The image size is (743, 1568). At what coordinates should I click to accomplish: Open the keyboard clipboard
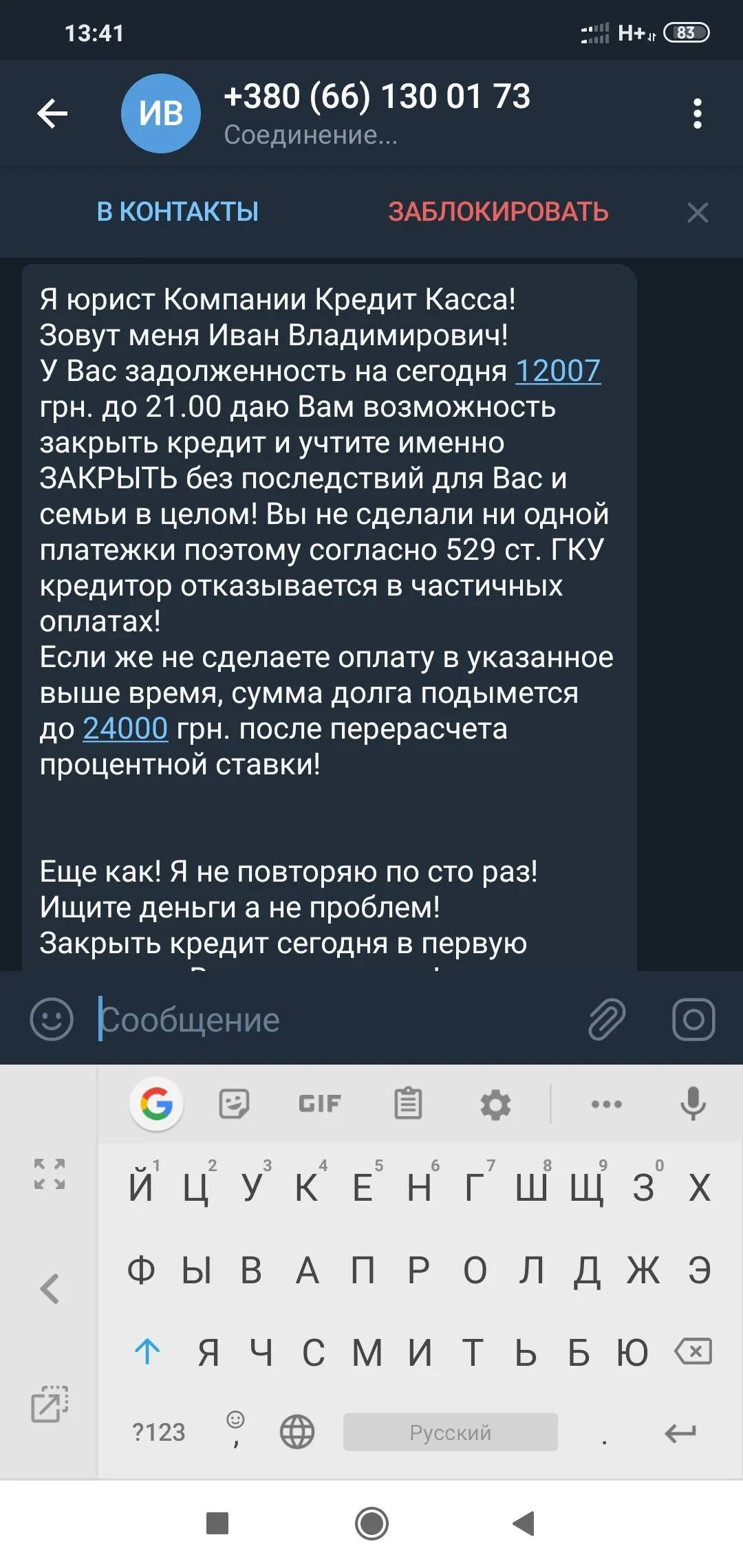click(x=408, y=1104)
